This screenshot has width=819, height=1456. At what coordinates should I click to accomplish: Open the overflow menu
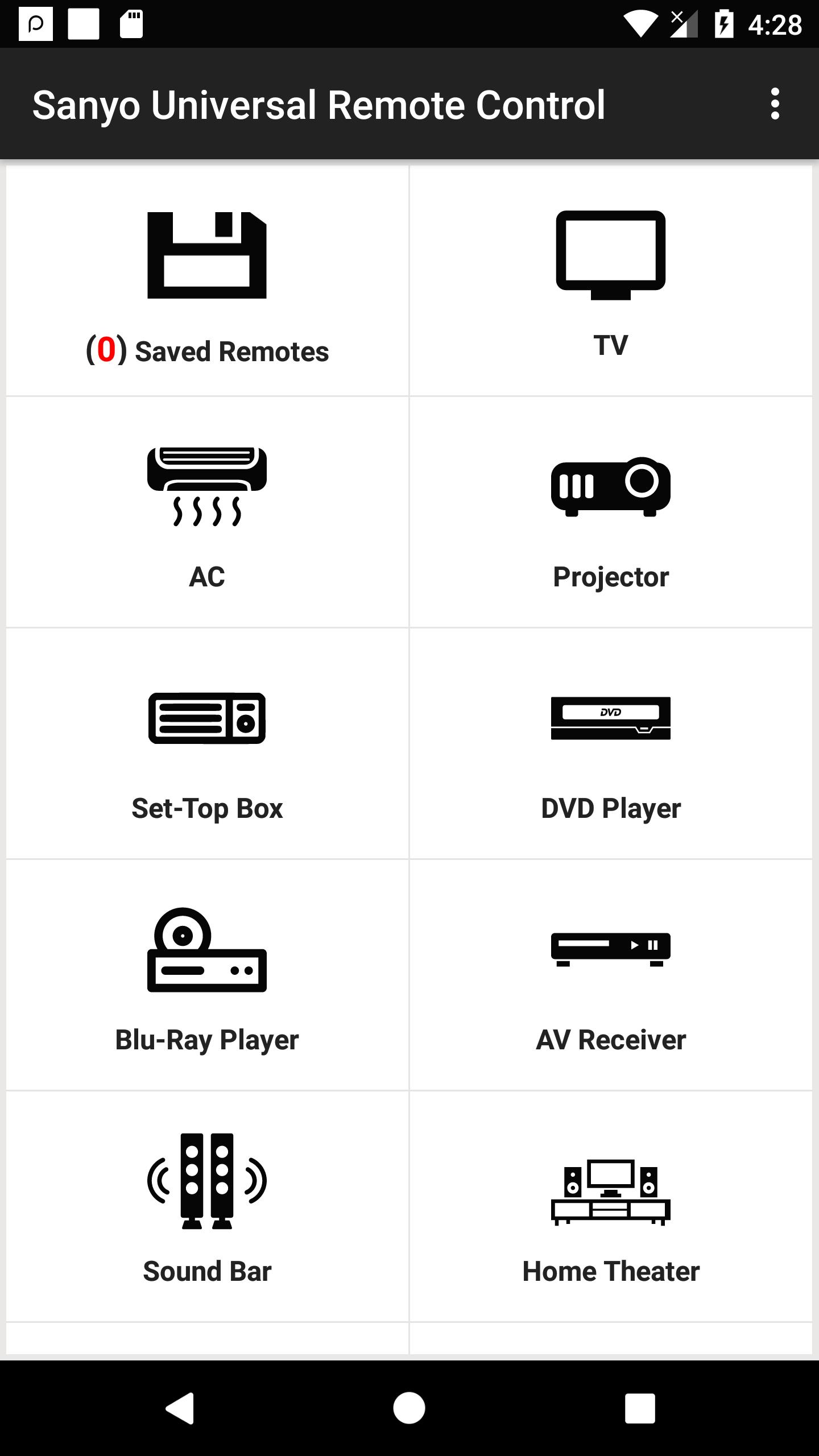[x=775, y=104]
